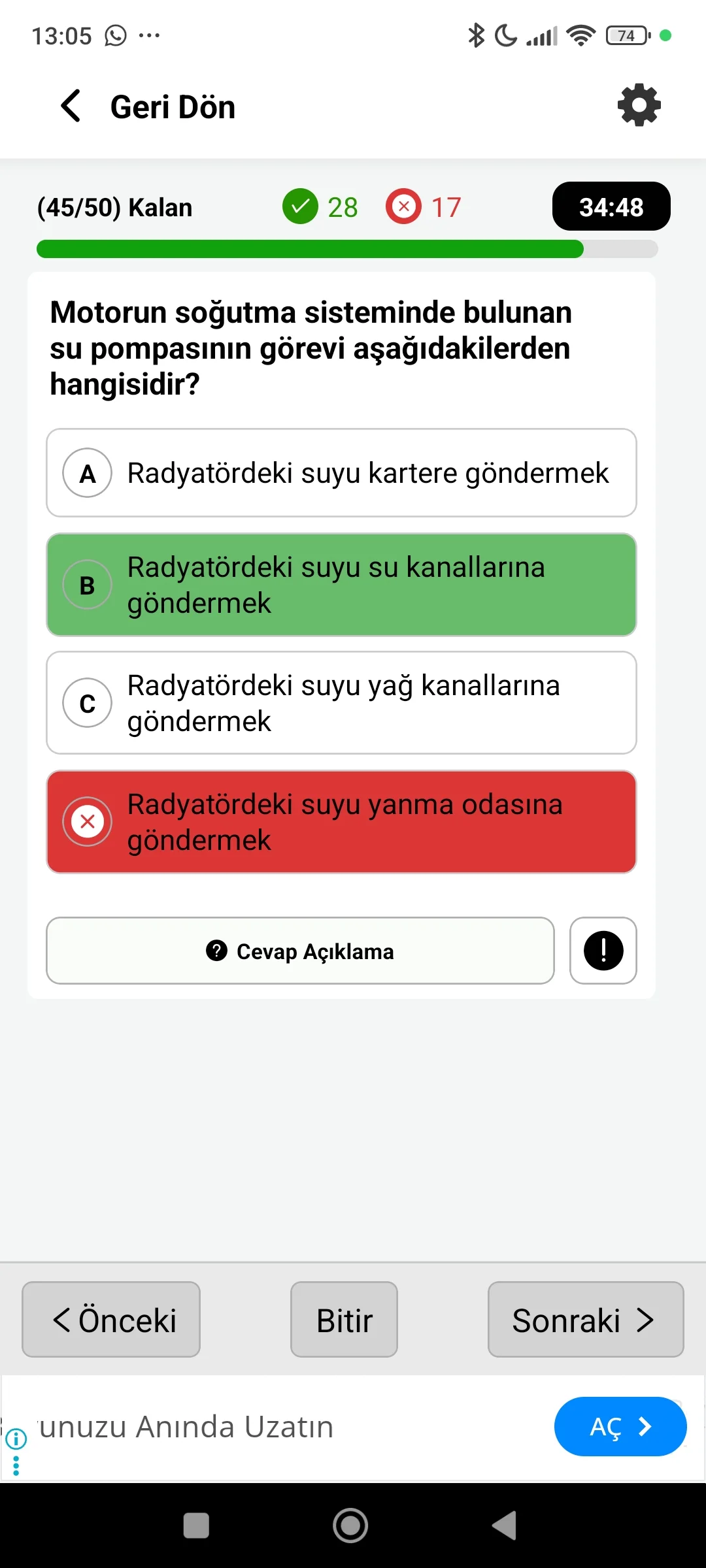Tap the system home button
This screenshot has width=706, height=1568.
point(350,1526)
